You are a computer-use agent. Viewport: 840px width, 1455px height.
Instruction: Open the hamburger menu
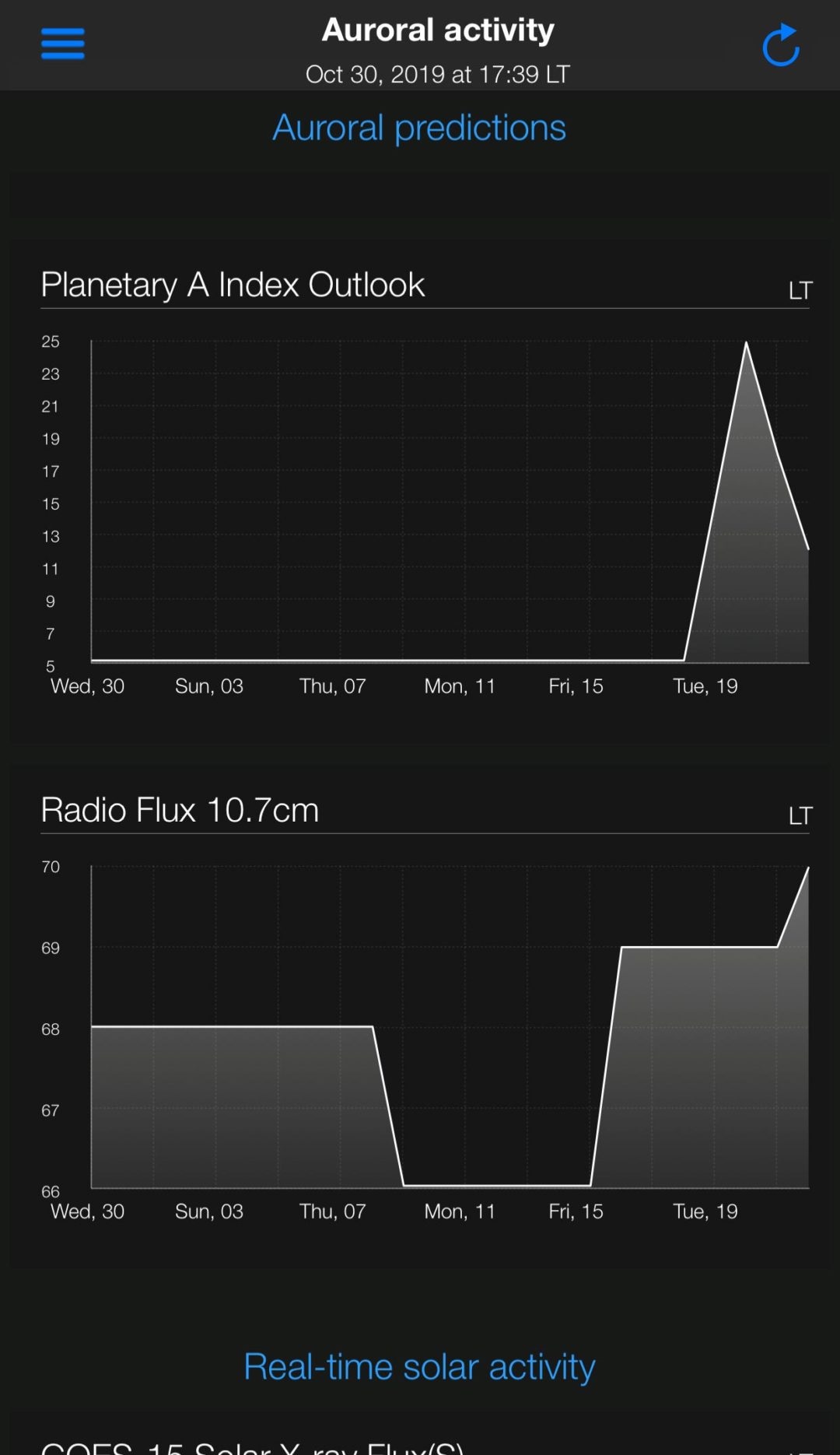pyautogui.click(x=62, y=44)
